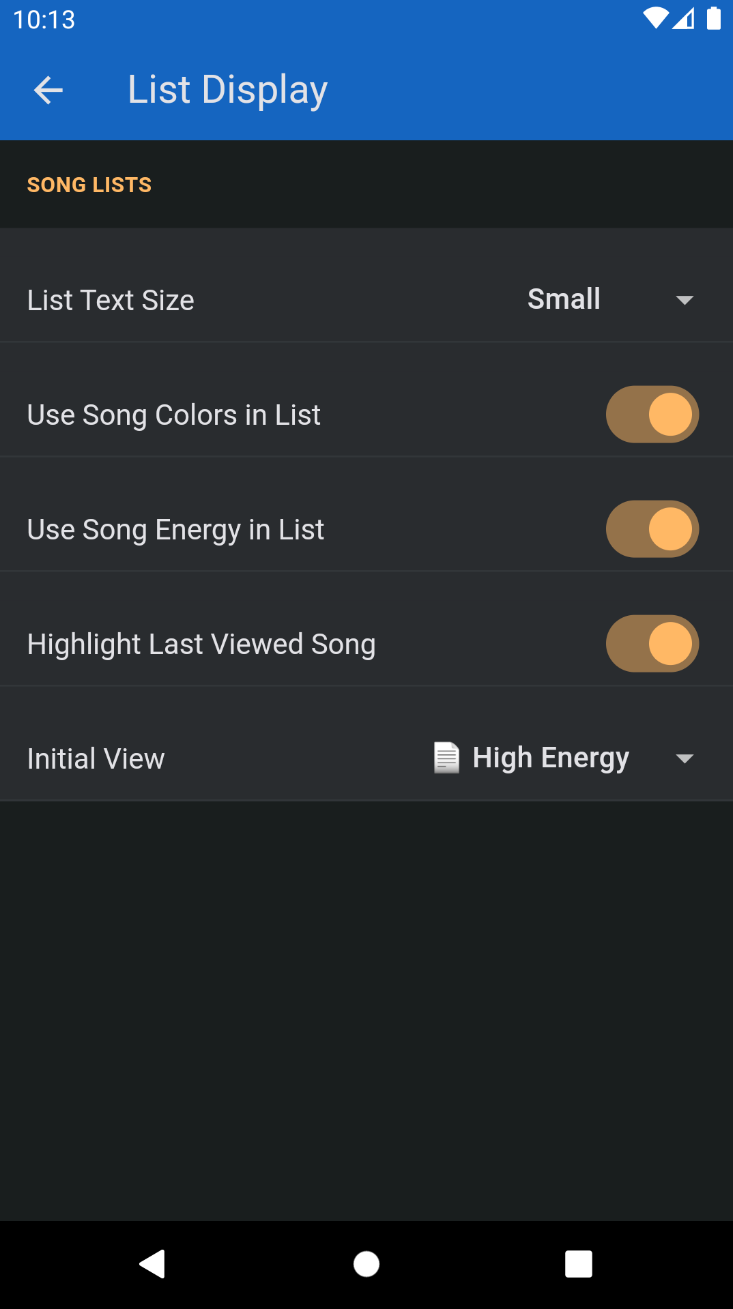Click the High Energy list icon
The width and height of the screenshot is (733, 1309).
coord(444,757)
